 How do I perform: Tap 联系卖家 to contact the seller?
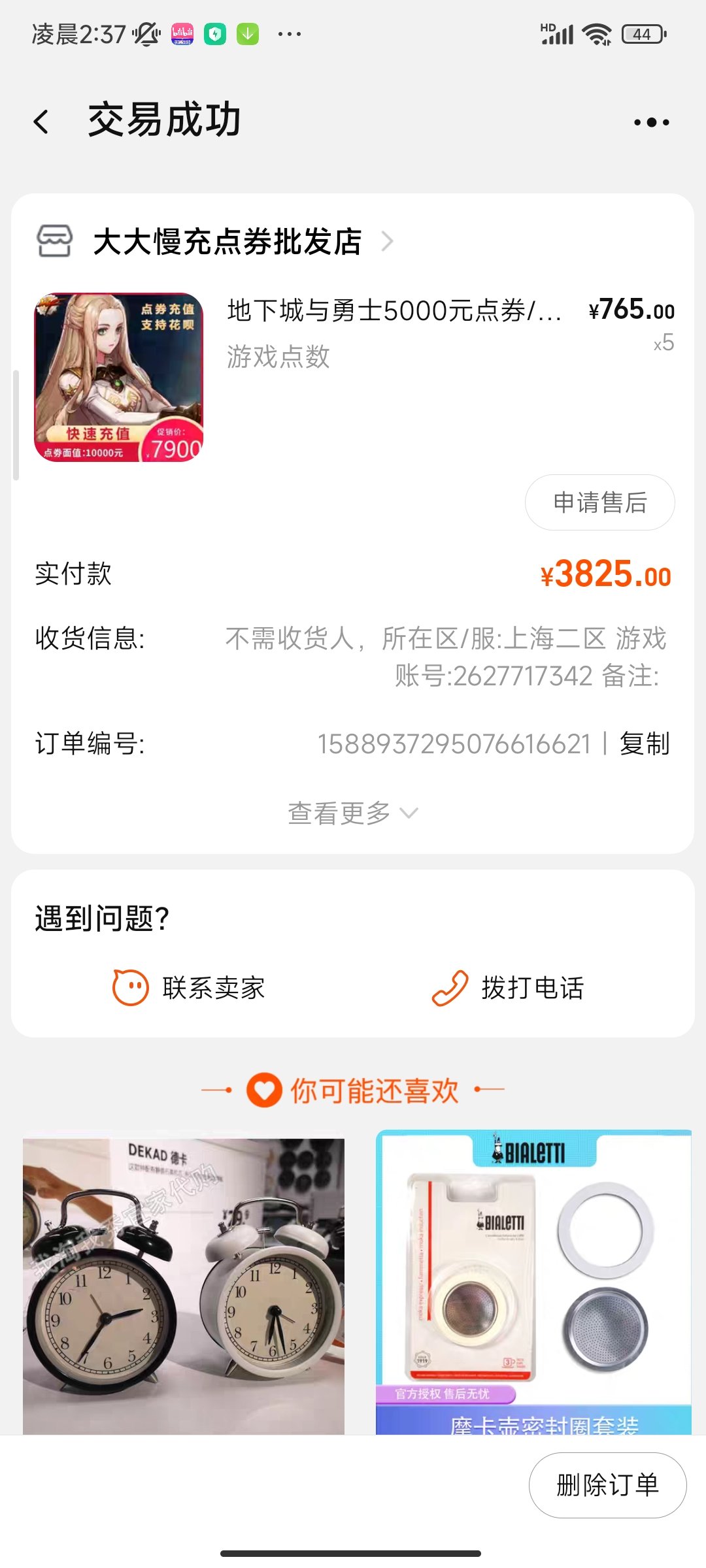pos(189,987)
